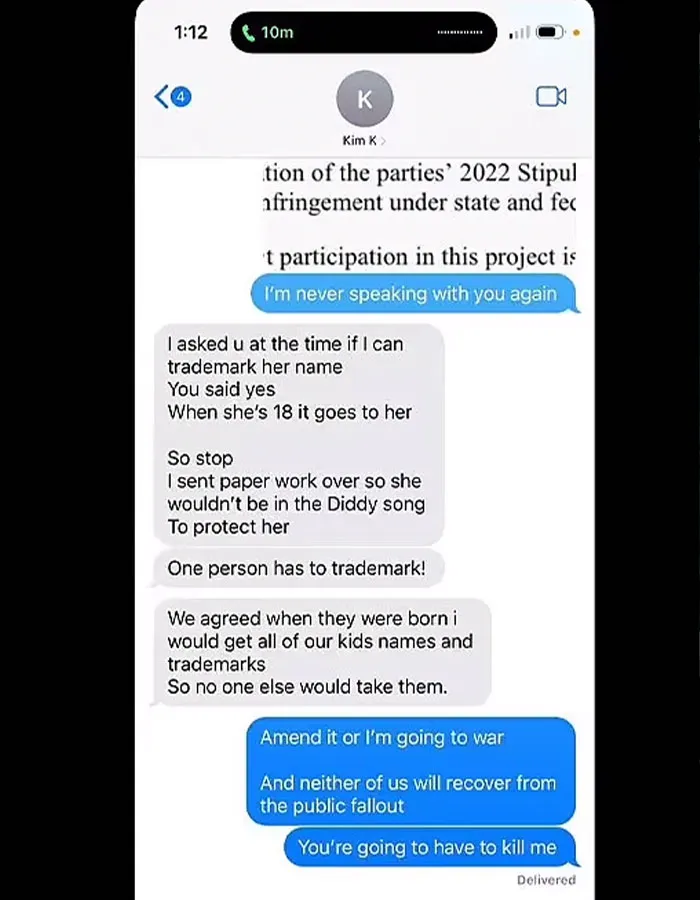Start a FaceTime video call
The width and height of the screenshot is (700, 900).
click(551, 96)
